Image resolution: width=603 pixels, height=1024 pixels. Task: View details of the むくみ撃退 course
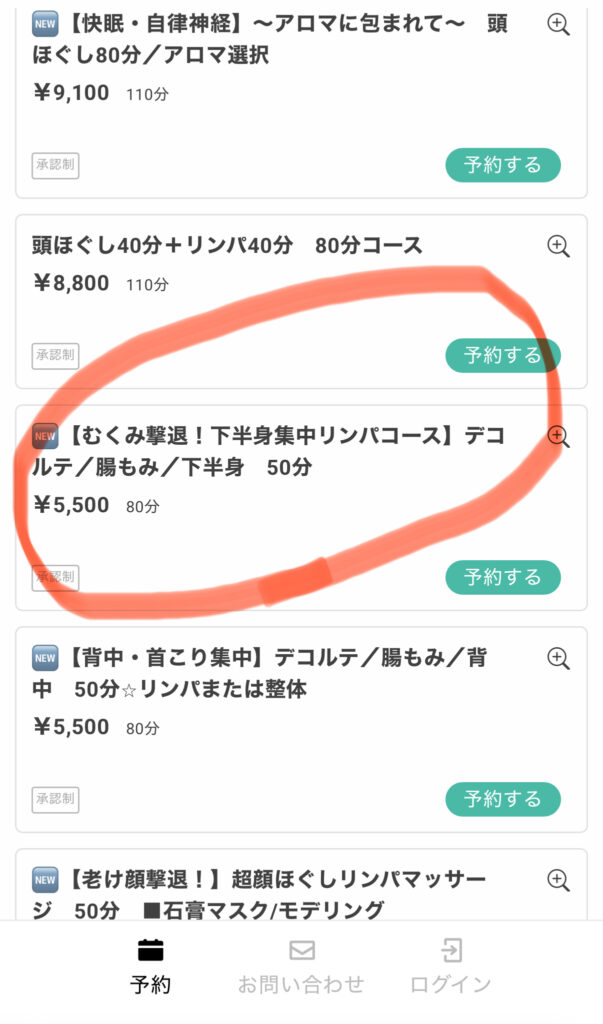tap(559, 437)
